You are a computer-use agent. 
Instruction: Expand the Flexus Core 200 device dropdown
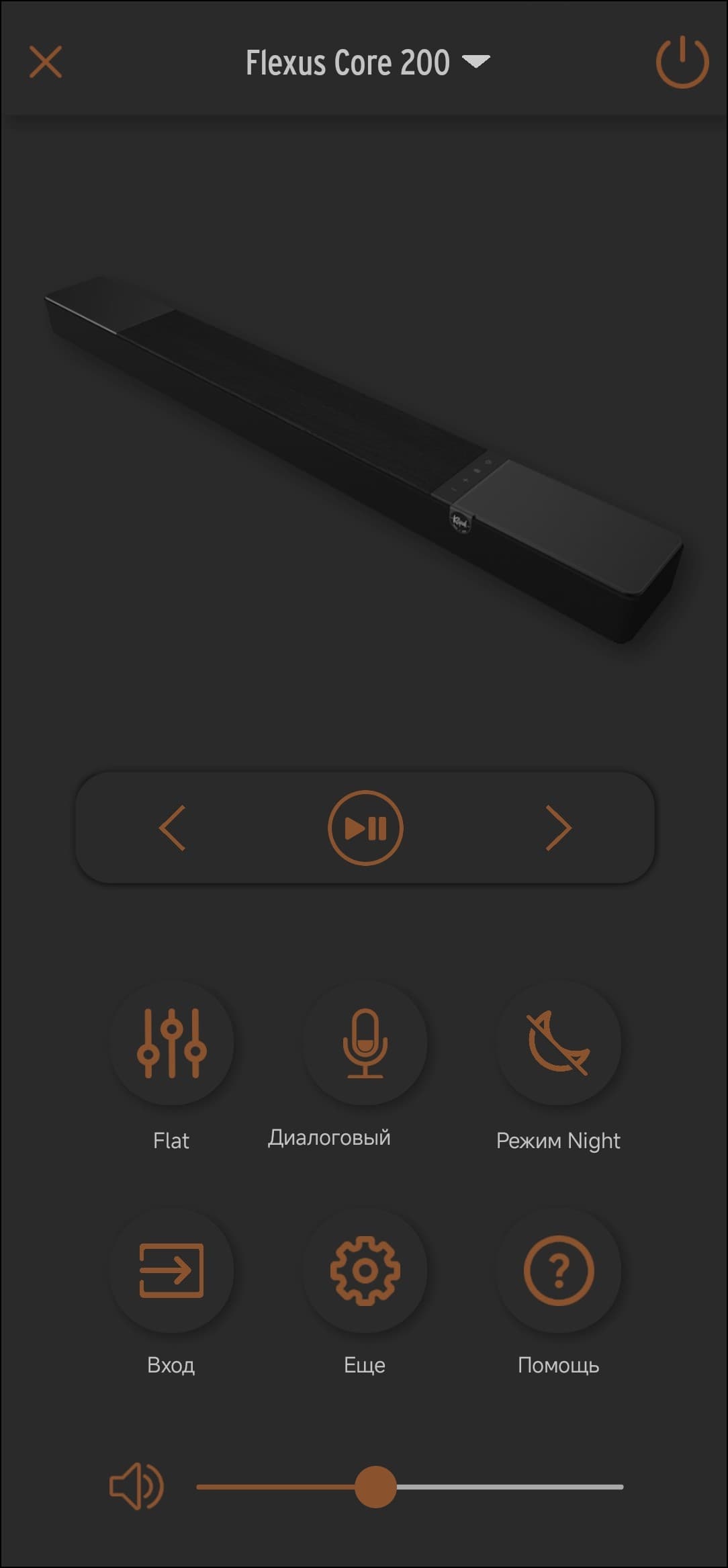(476, 62)
